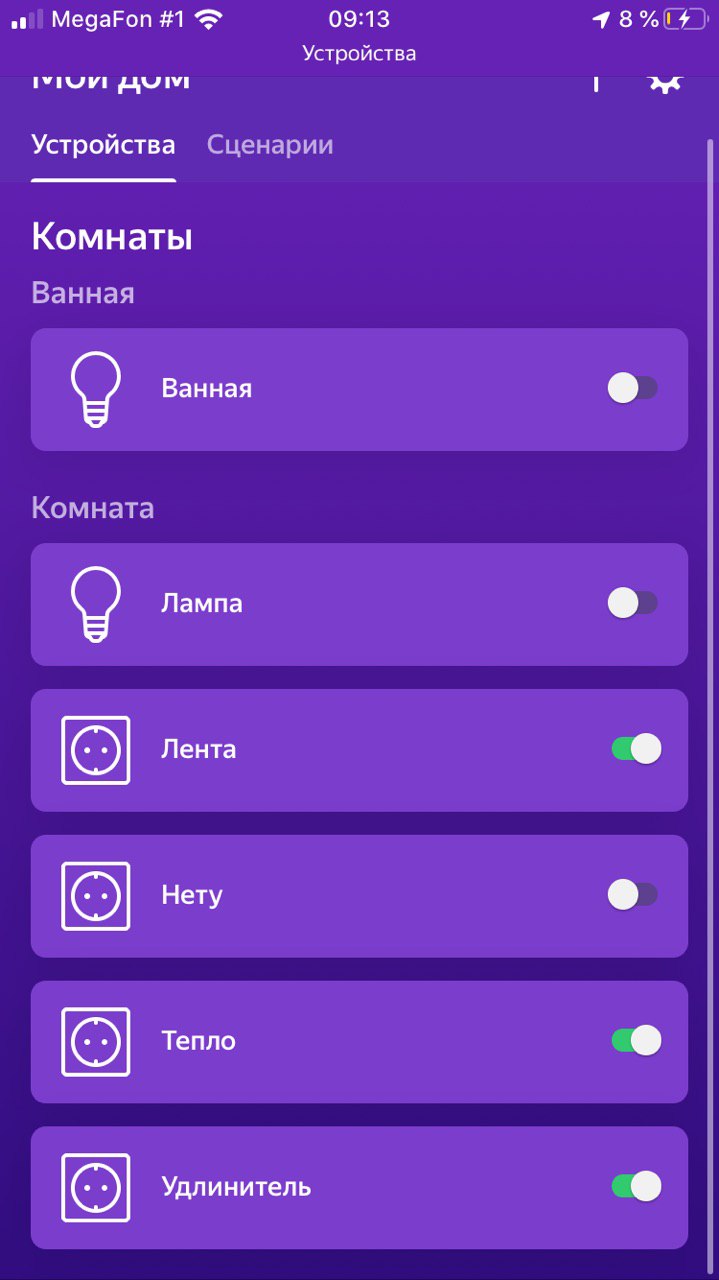This screenshot has width=719, height=1280.
Task: Open the Лампа device card
Action: pyautogui.click(x=300, y=604)
